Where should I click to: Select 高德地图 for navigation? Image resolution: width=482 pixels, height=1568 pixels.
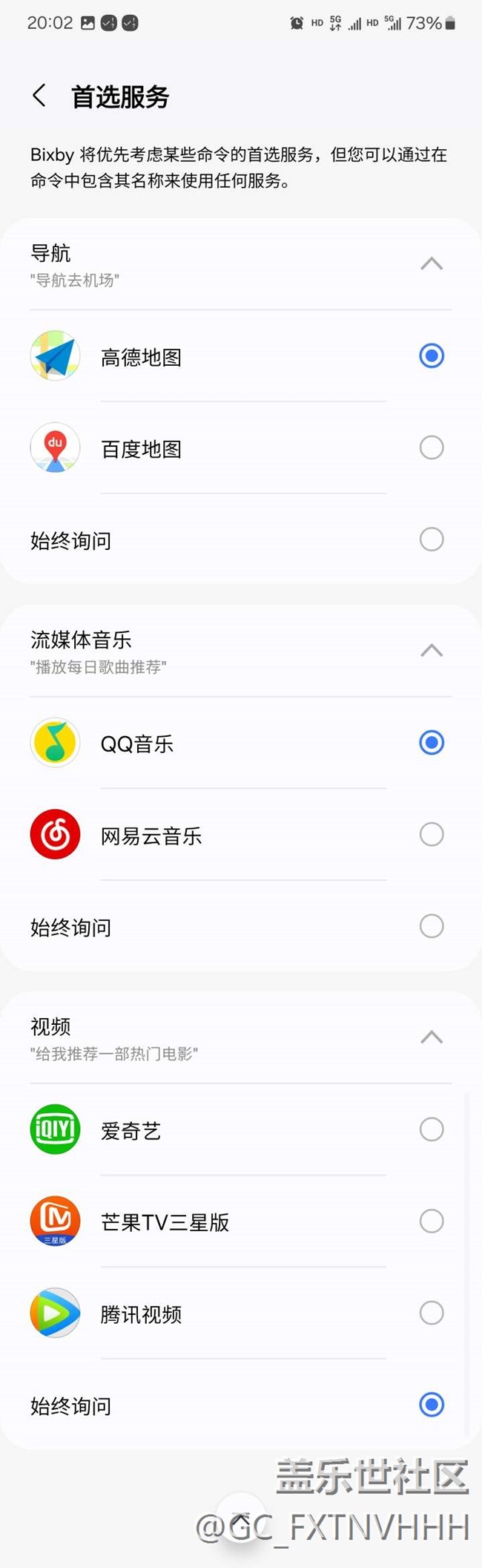click(241, 357)
